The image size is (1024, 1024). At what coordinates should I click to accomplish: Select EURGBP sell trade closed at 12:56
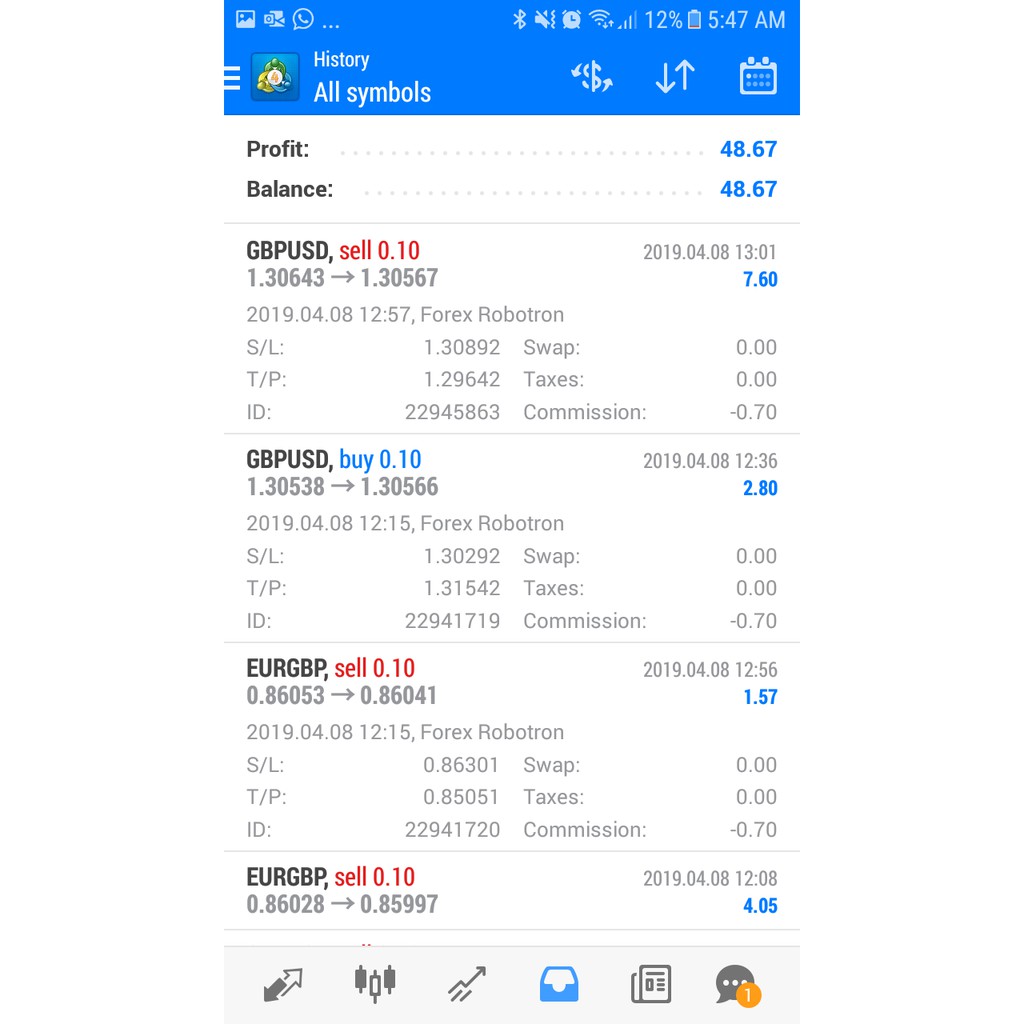(511, 747)
